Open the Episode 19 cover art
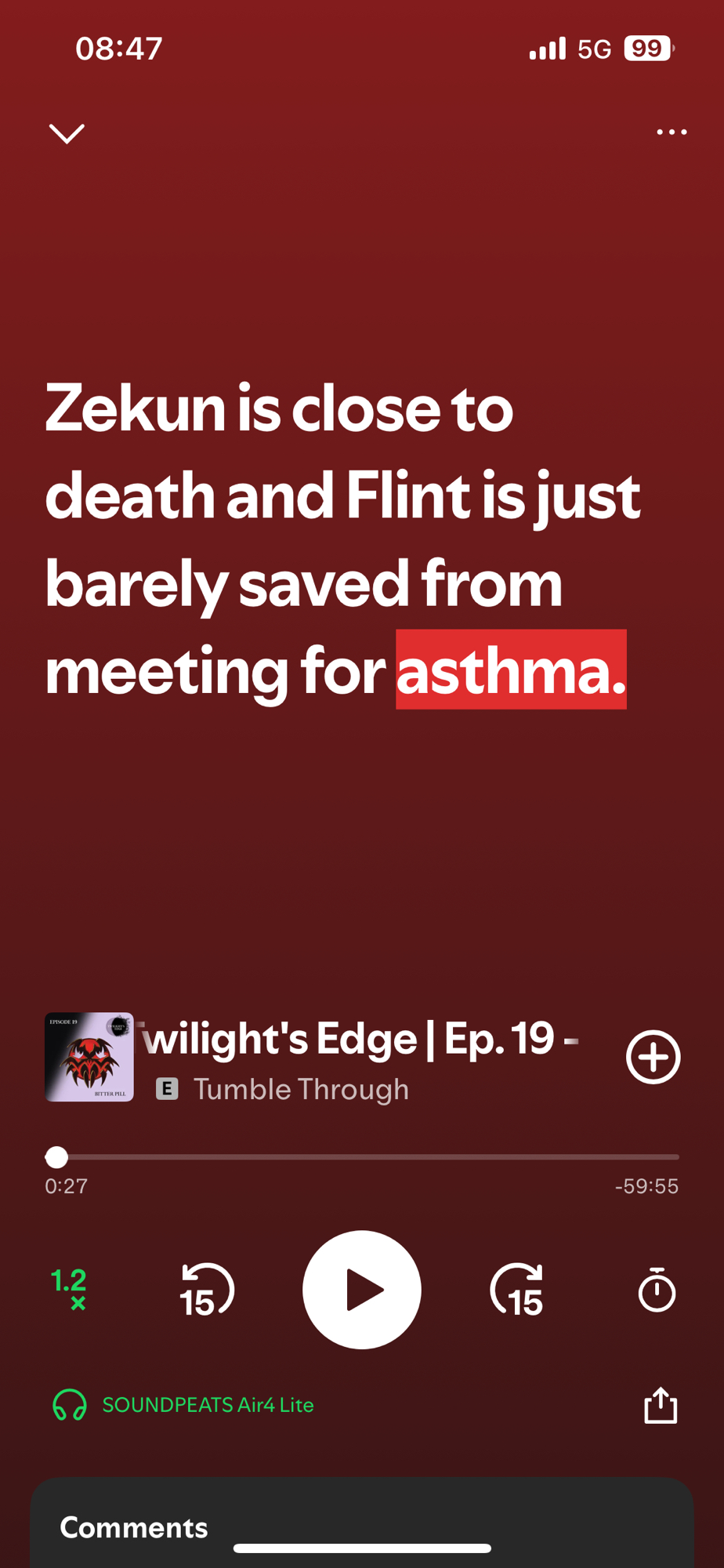 tap(89, 1057)
